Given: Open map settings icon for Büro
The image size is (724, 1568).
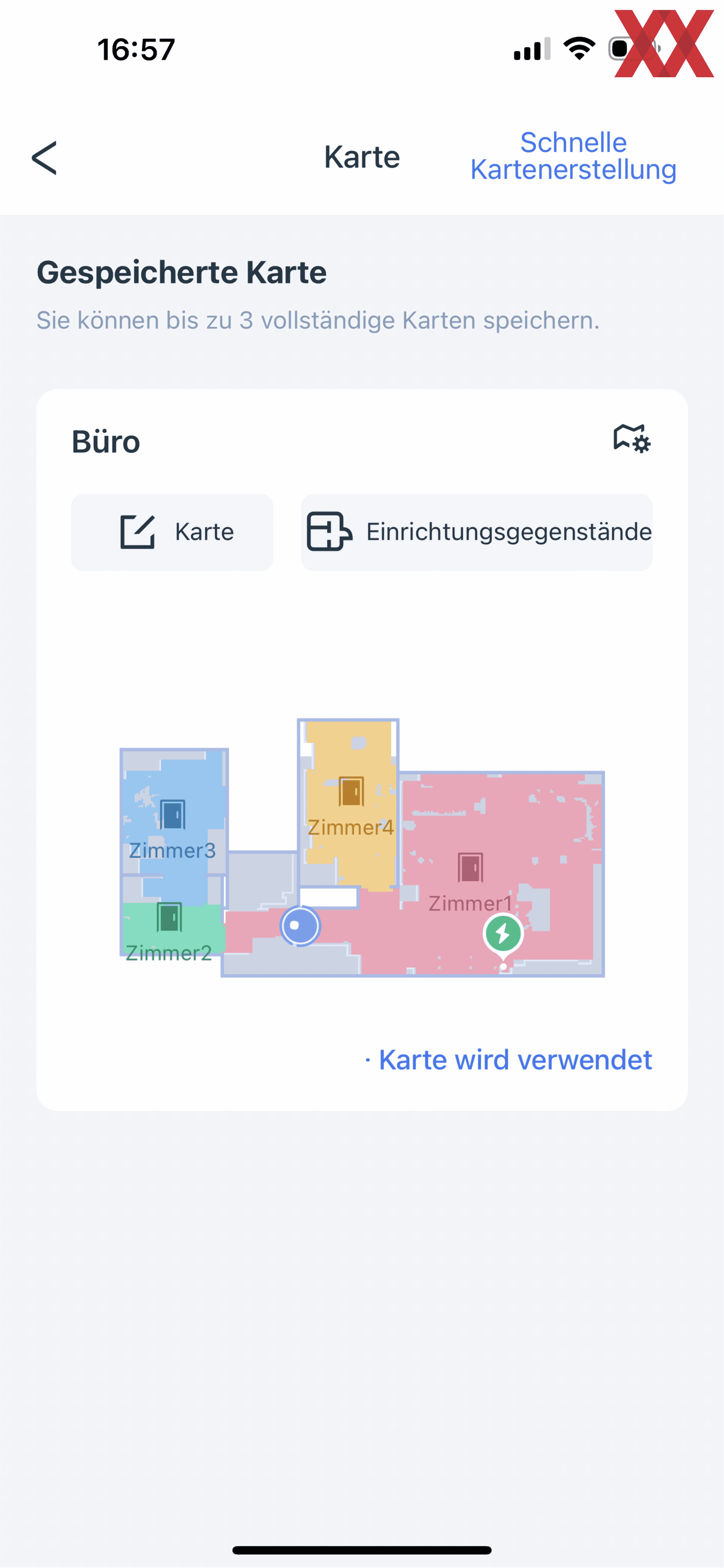Looking at the screenshot, I should pos(632,438).
